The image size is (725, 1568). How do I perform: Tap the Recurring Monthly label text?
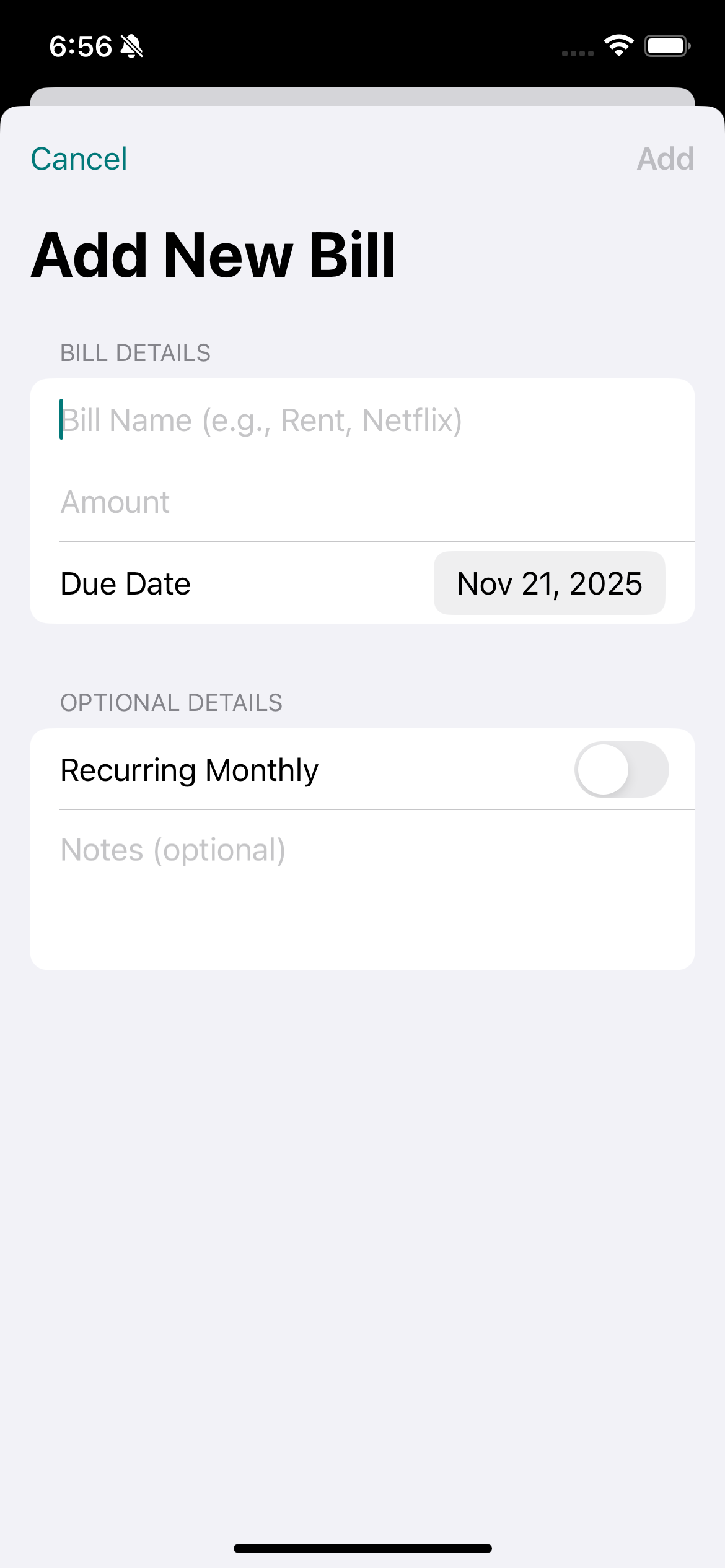[x=188, y=769]
